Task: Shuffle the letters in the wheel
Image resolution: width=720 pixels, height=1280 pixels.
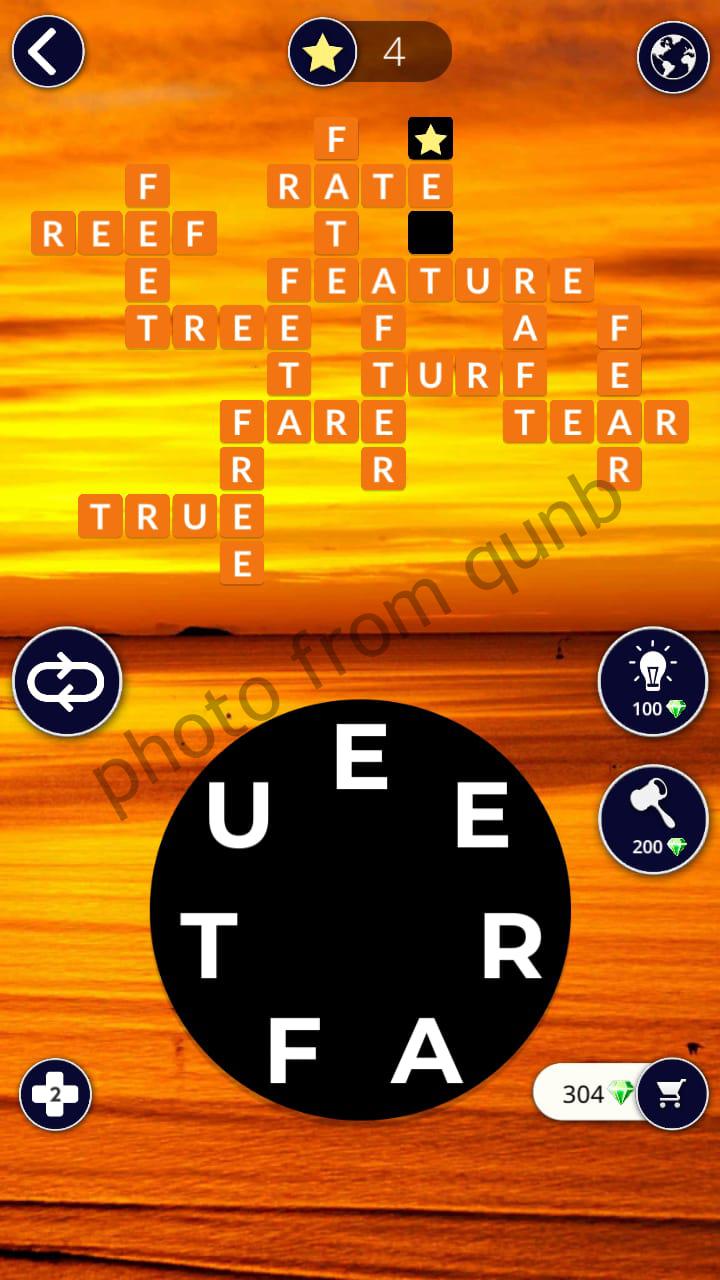Action: tap(66, 682)
